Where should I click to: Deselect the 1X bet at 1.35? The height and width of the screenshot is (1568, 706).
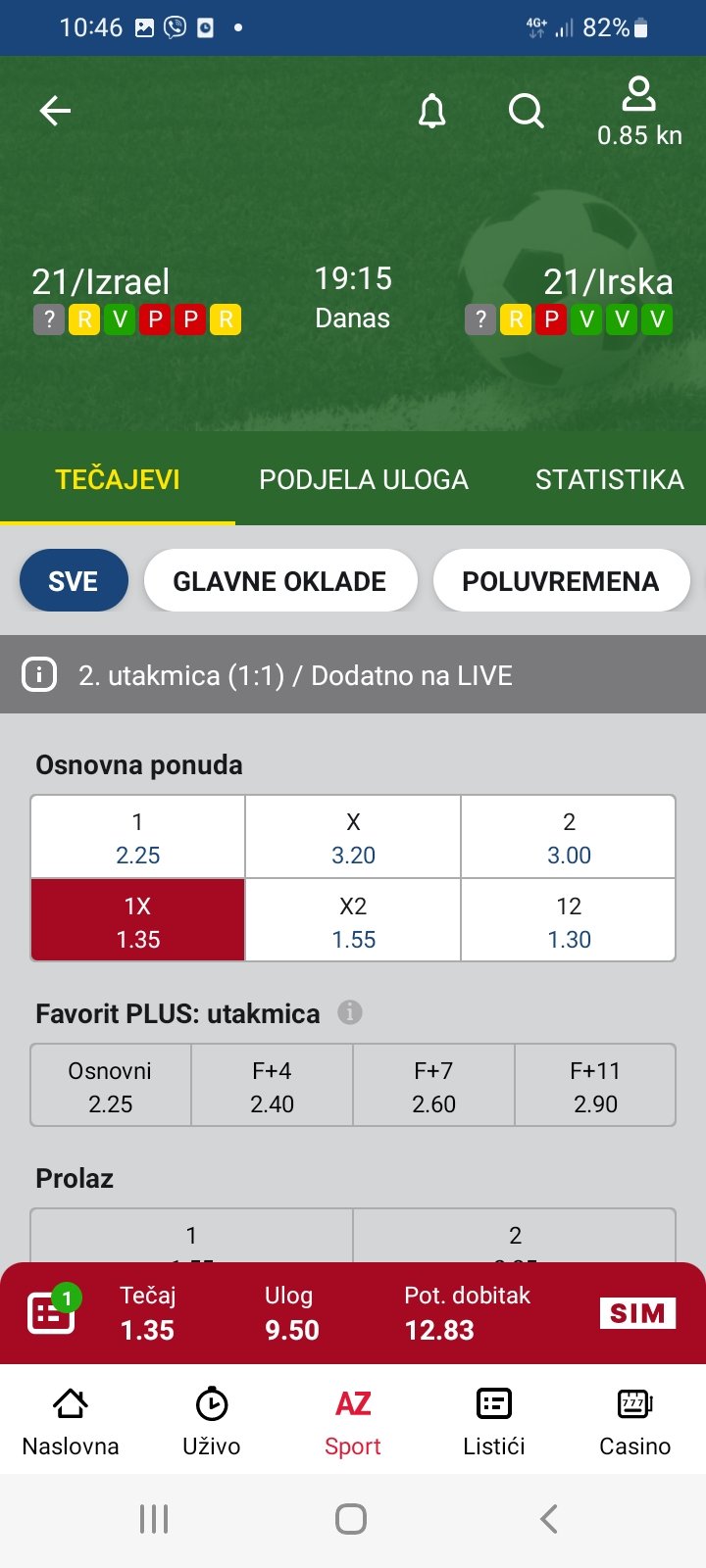coord(138,921)
